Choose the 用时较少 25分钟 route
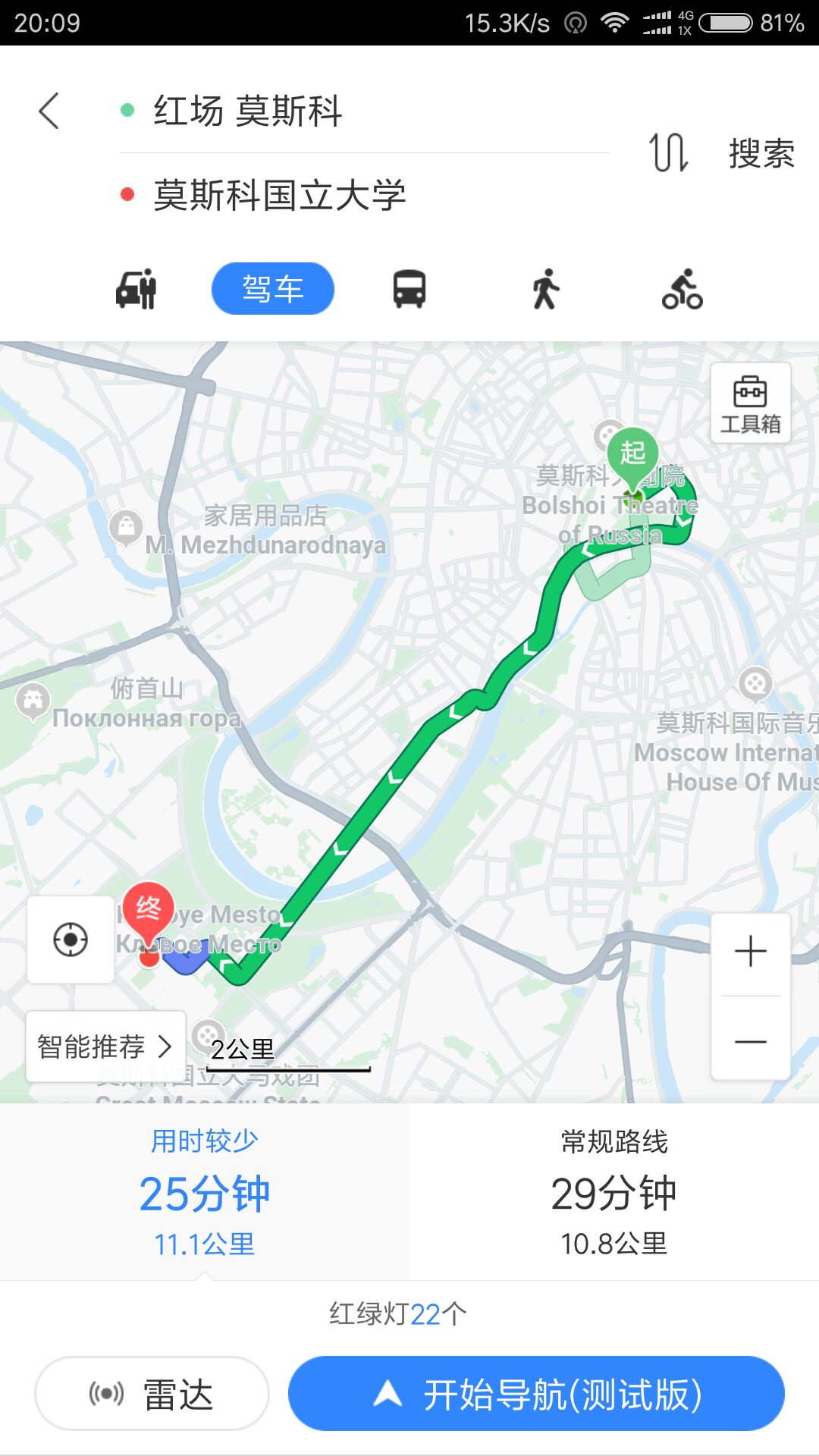This screenshot has height=1456, width=819. [205, 1191]
